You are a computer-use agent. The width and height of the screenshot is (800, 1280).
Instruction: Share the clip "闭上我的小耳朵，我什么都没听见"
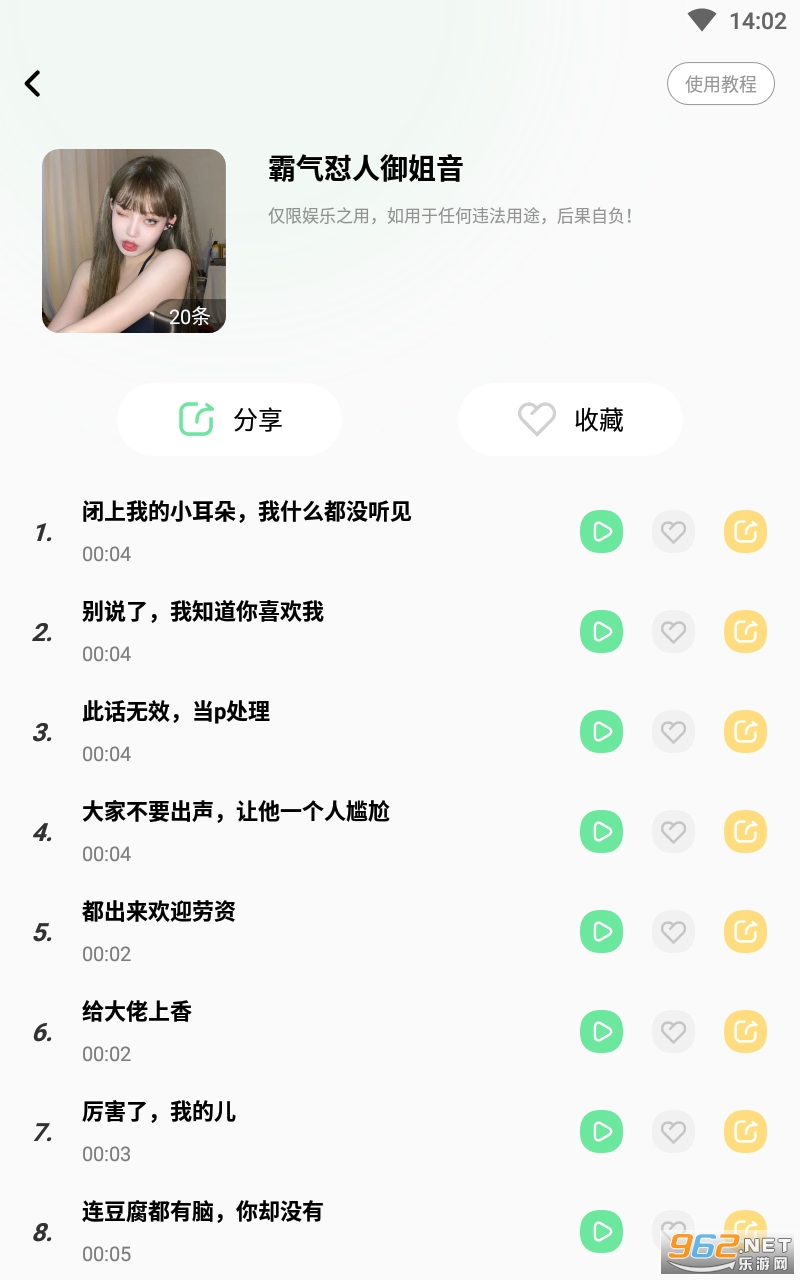click(745, 532)
